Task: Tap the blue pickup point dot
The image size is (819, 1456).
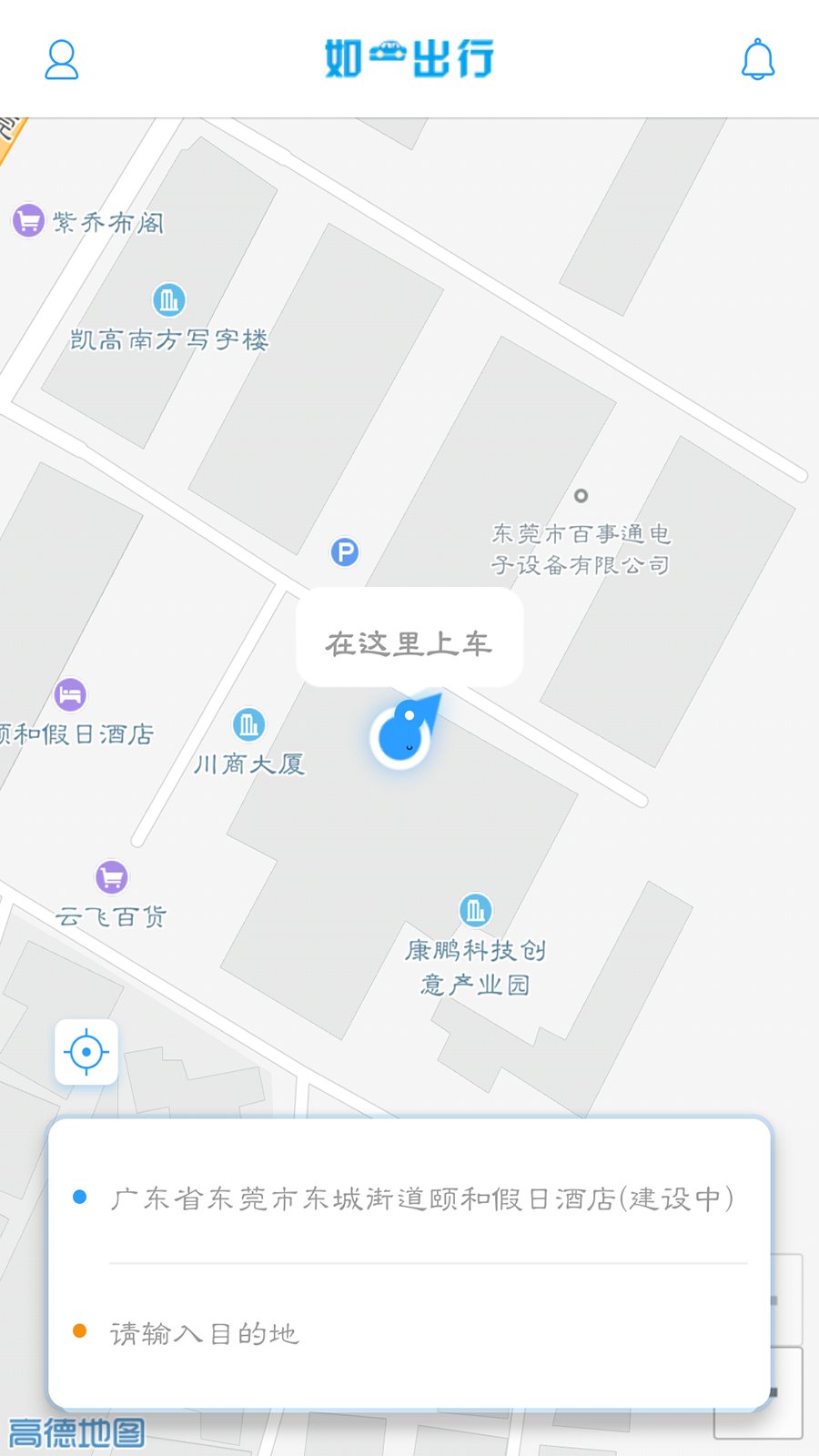Action: [80, 1197]
